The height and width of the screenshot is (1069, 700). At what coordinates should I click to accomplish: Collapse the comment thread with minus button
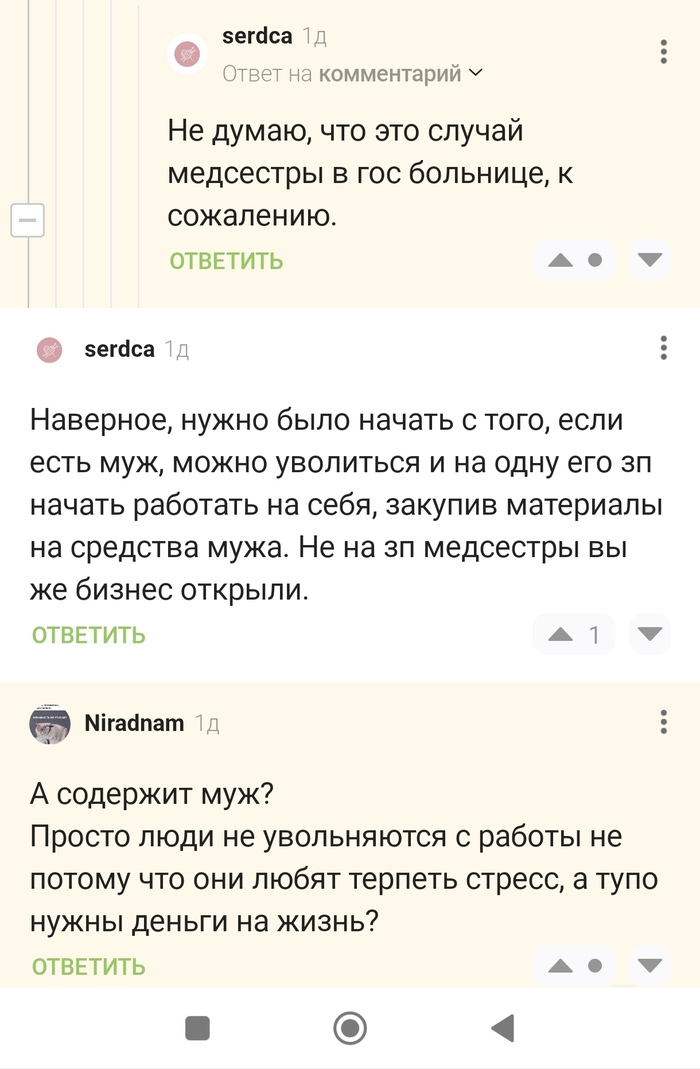click(27, 219)
